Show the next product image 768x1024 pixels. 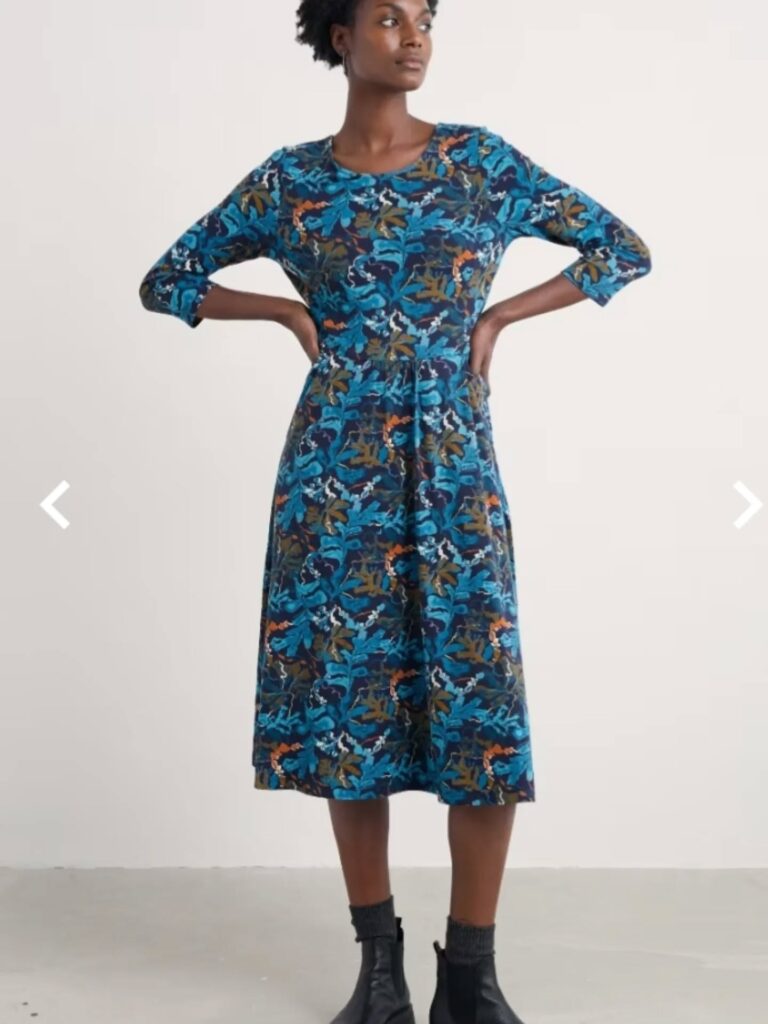coord(746,504)
